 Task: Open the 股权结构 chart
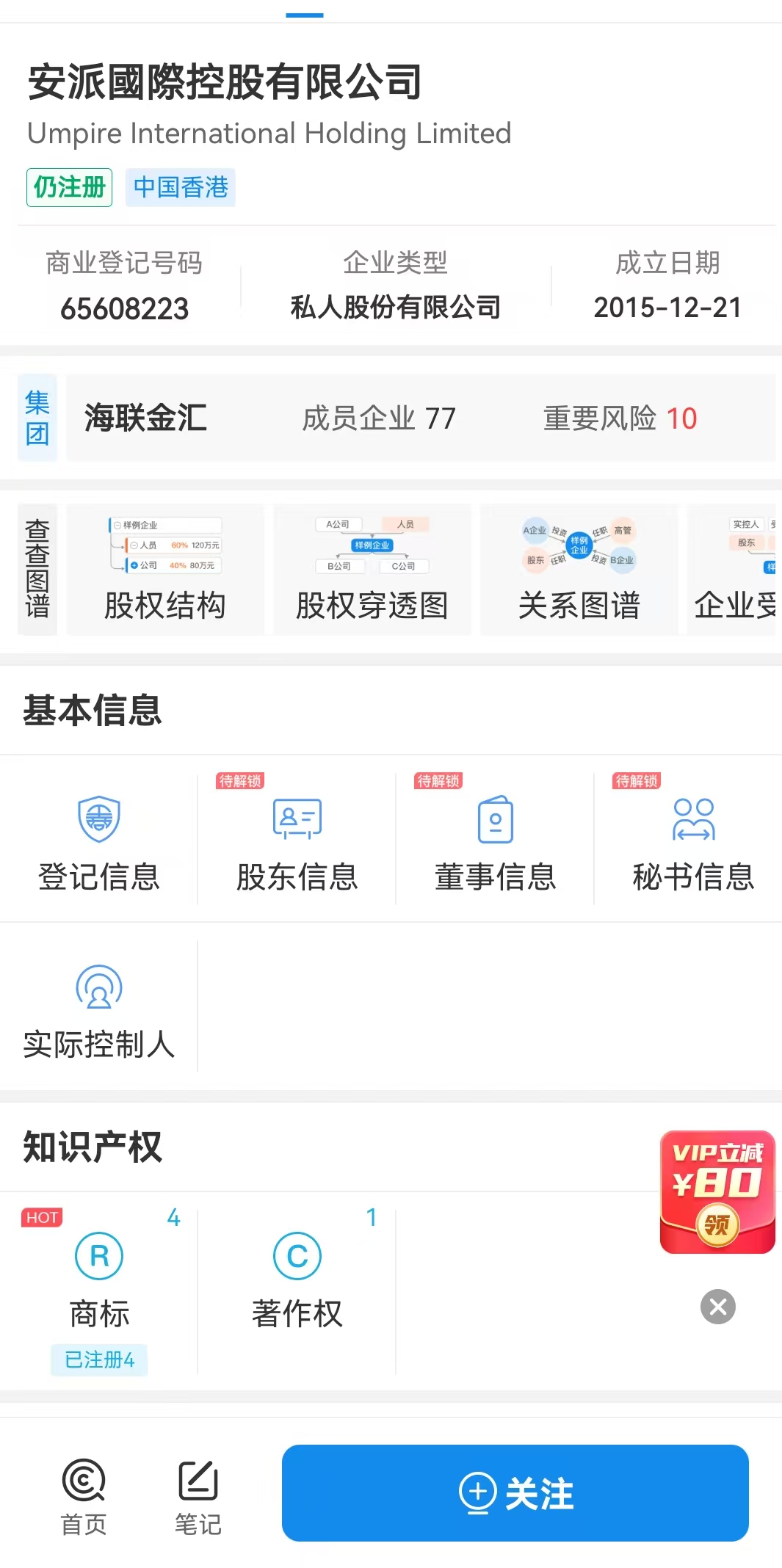pyautogui.click(x=165, y=570)
